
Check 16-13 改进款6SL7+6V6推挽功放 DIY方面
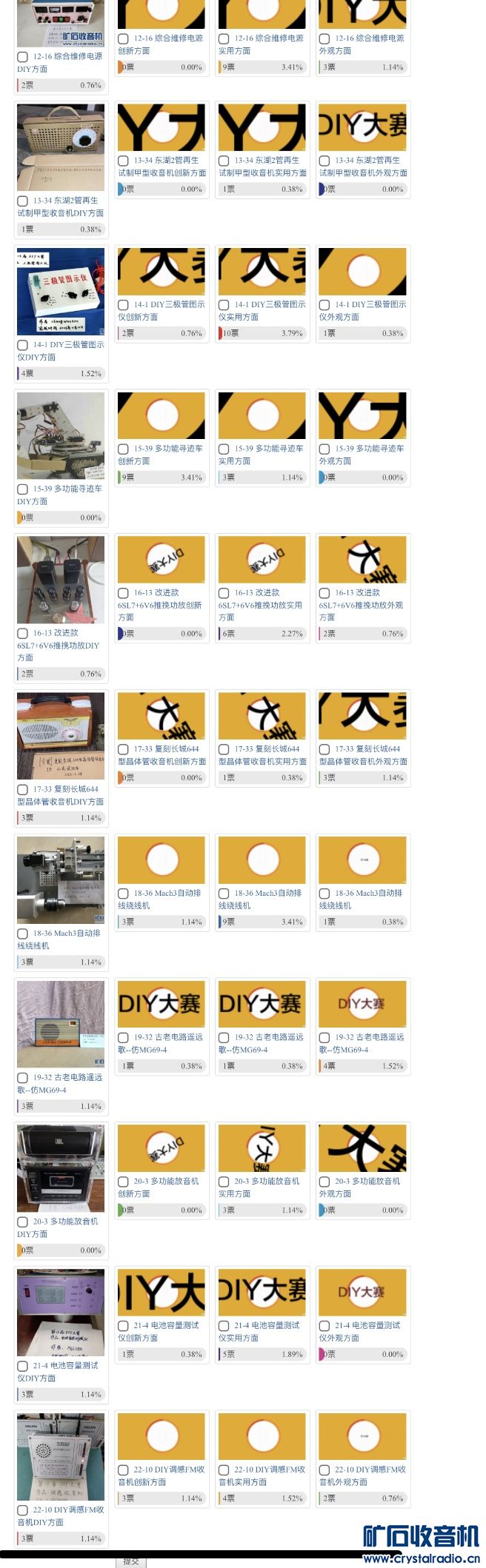23,634
